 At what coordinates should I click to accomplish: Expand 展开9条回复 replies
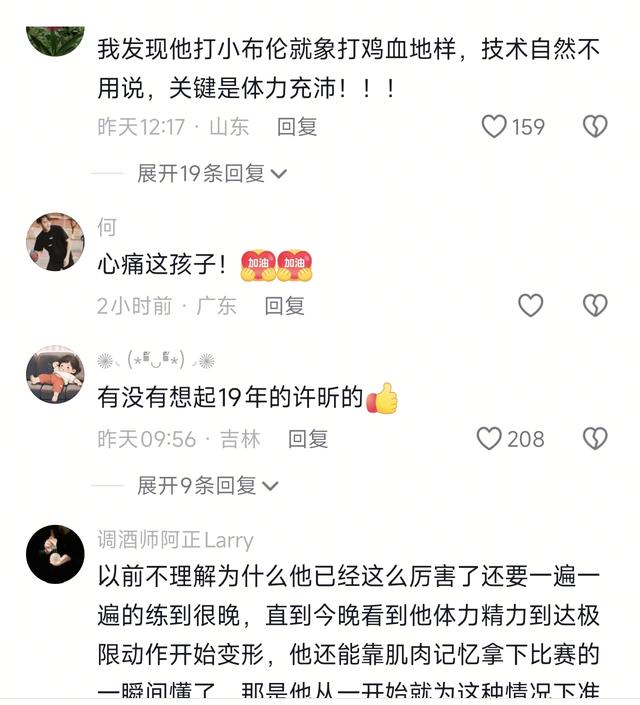[207, 486]
